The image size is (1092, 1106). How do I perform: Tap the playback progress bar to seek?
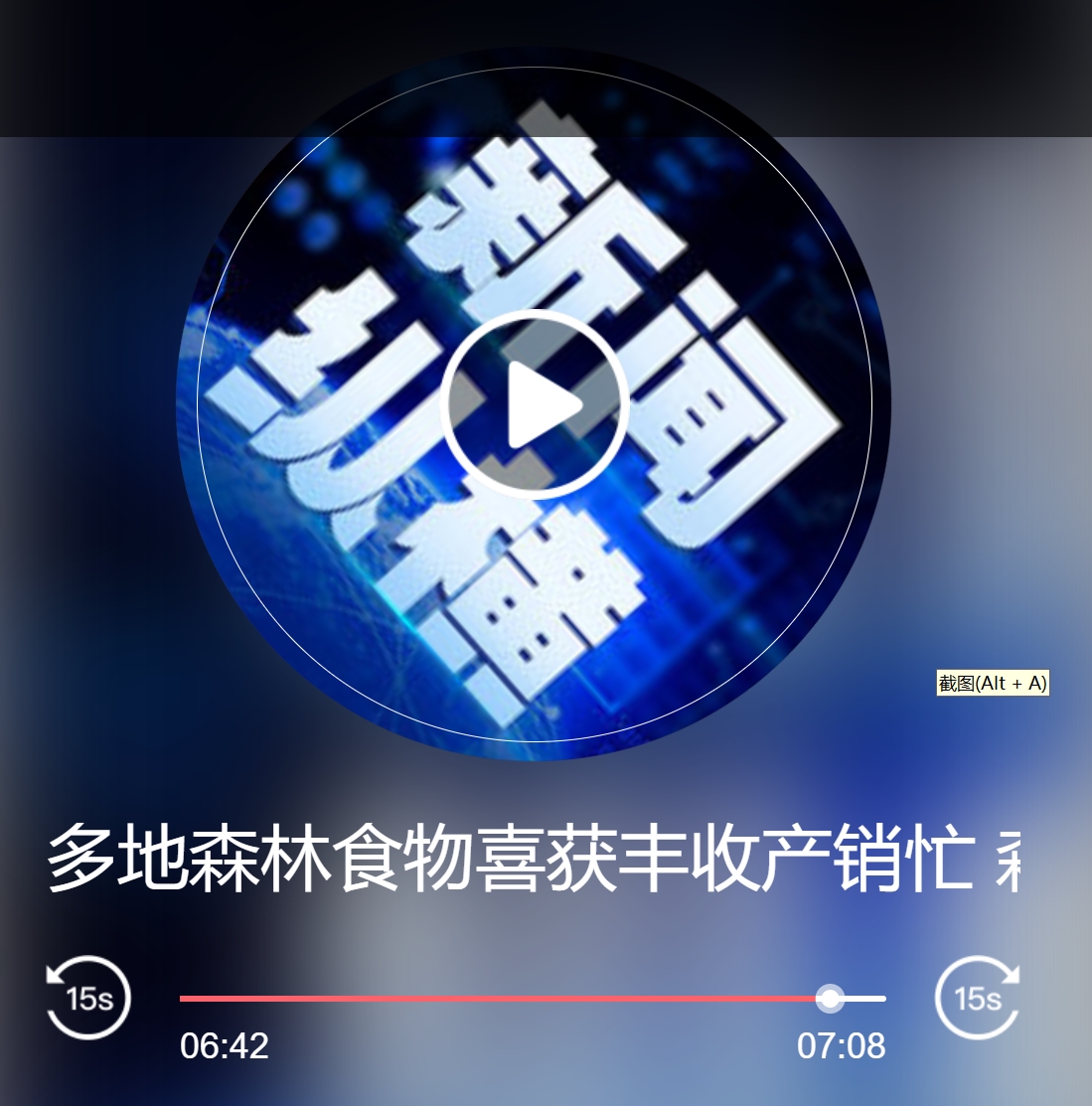point(497,998)
